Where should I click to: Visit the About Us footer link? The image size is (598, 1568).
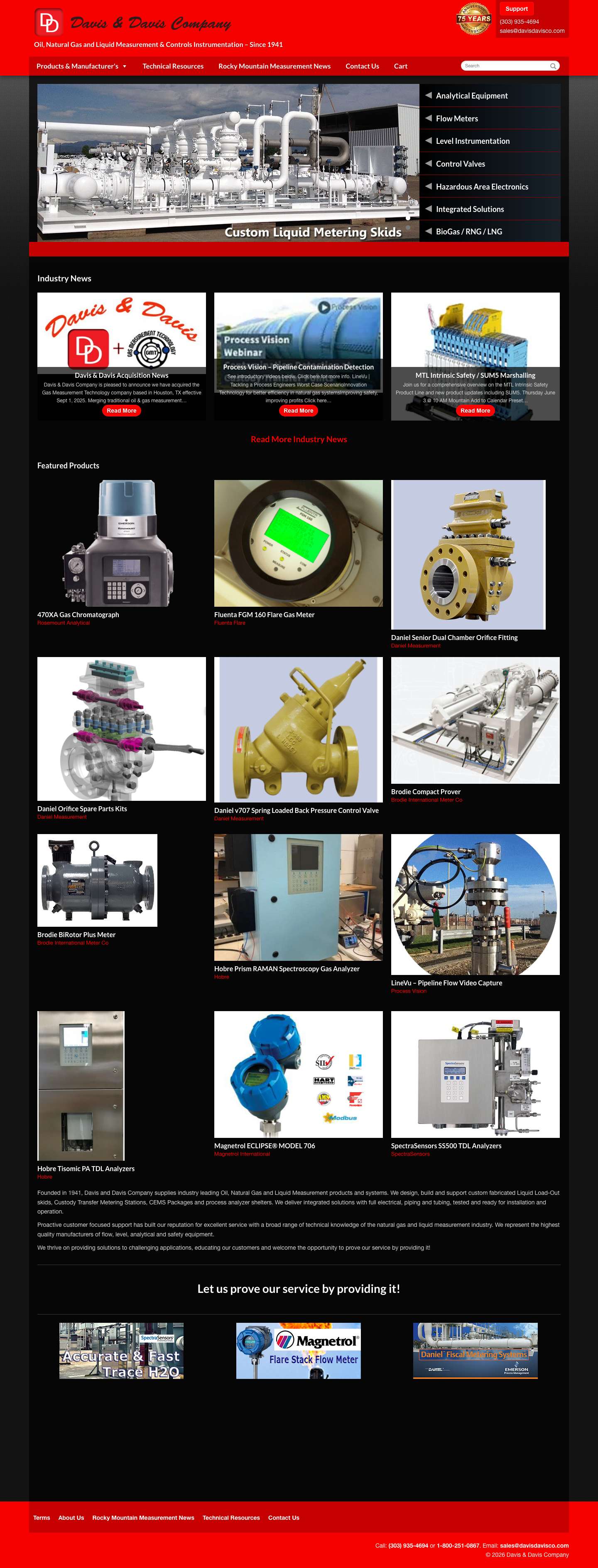[x=71, y=1517]
